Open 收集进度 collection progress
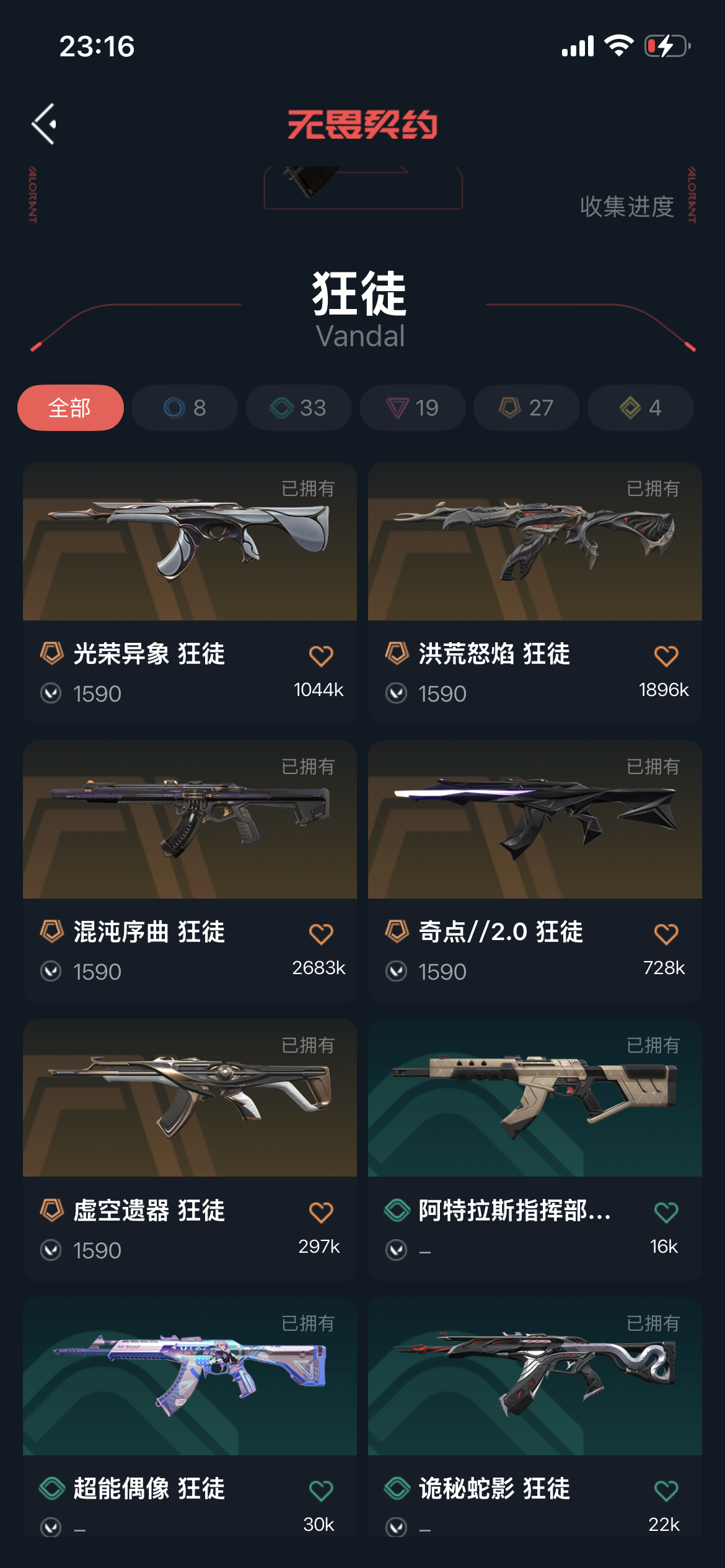This screenshot has width=725, height=1568. [x=626, y=206]
